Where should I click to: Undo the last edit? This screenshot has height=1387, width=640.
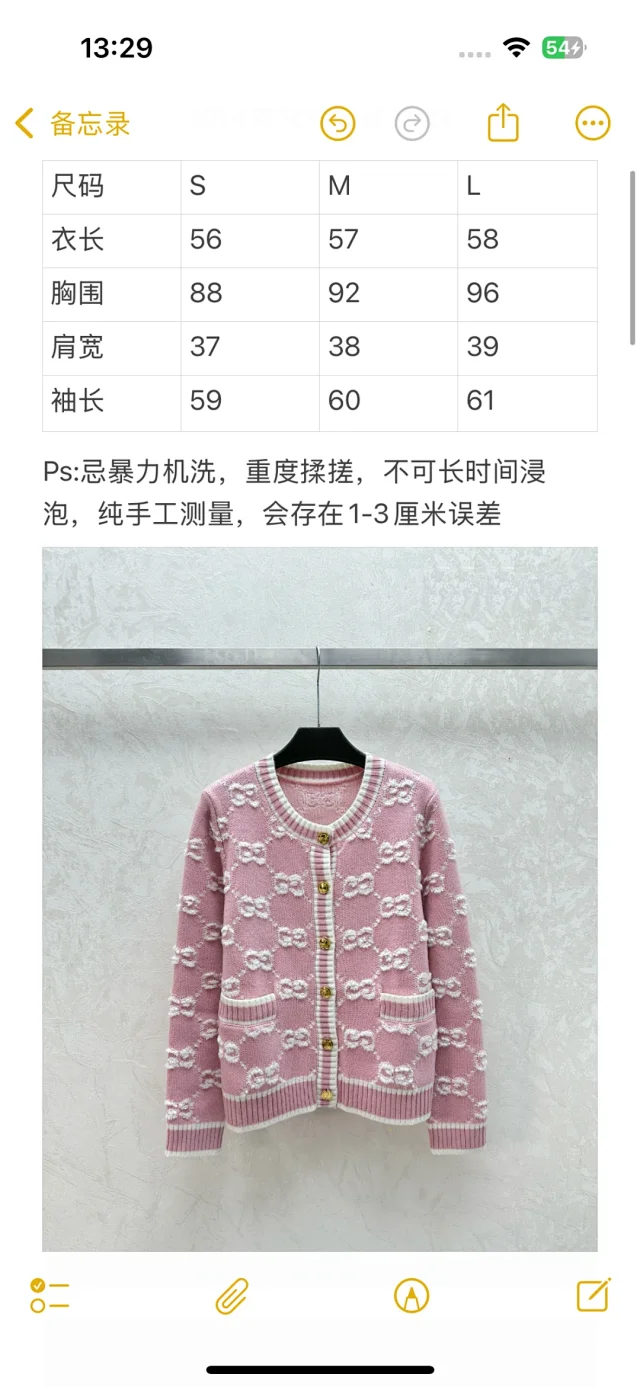click(338, 124)
